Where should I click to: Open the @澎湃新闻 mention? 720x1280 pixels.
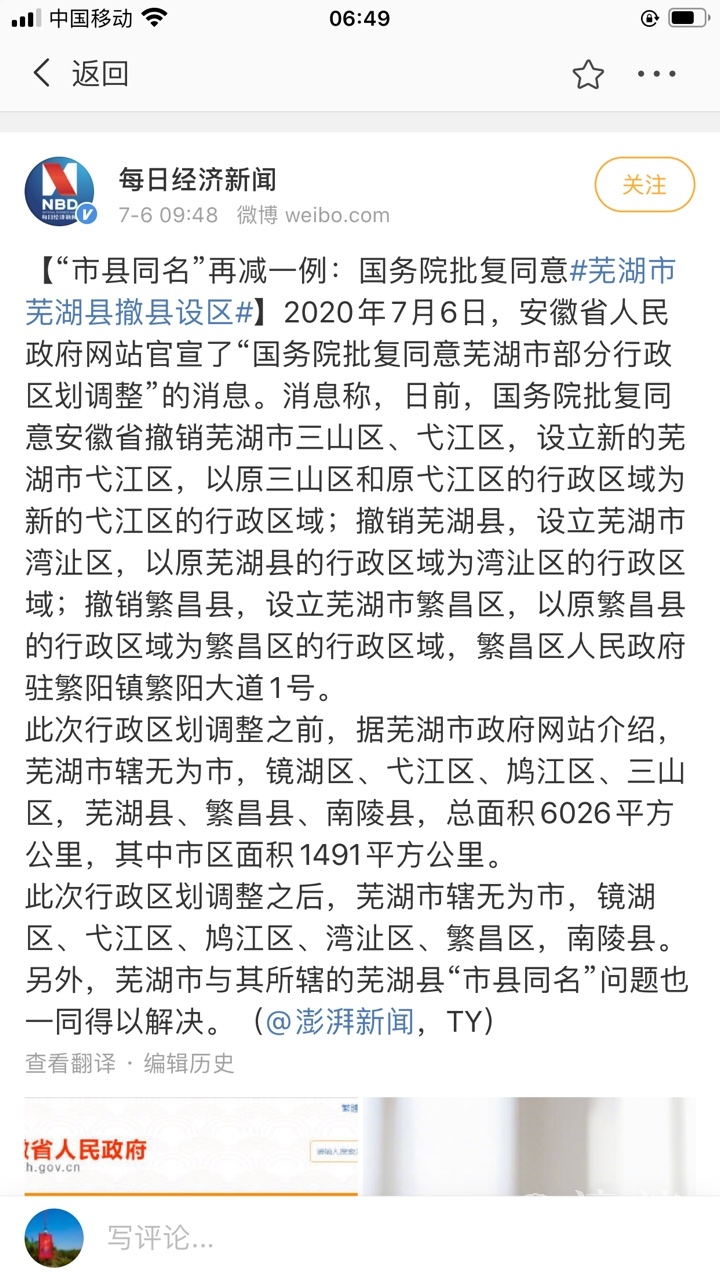(340, 1022)
